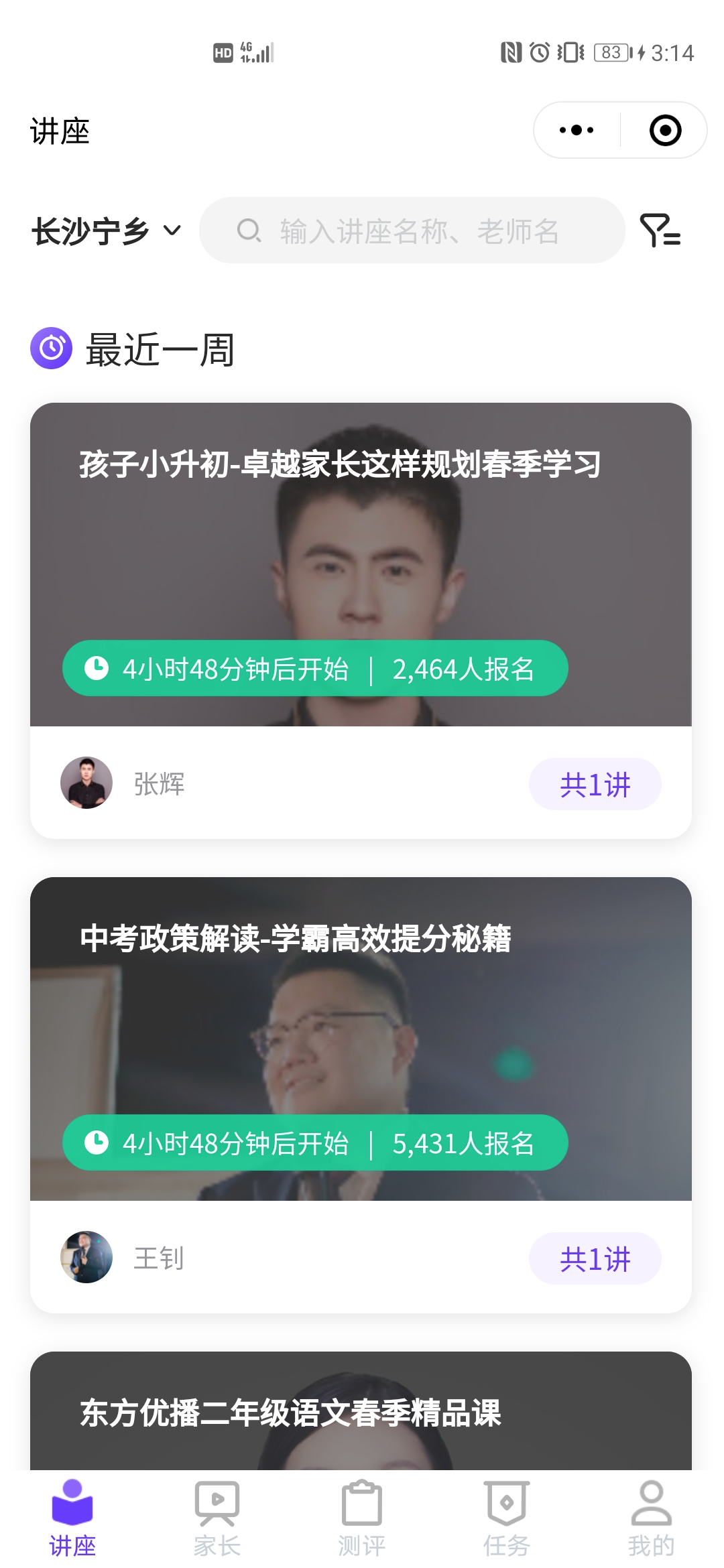724x1568 pixels.
Task: Tap teacher 张辉's avatar photo
Action: (x=86, y=784)
